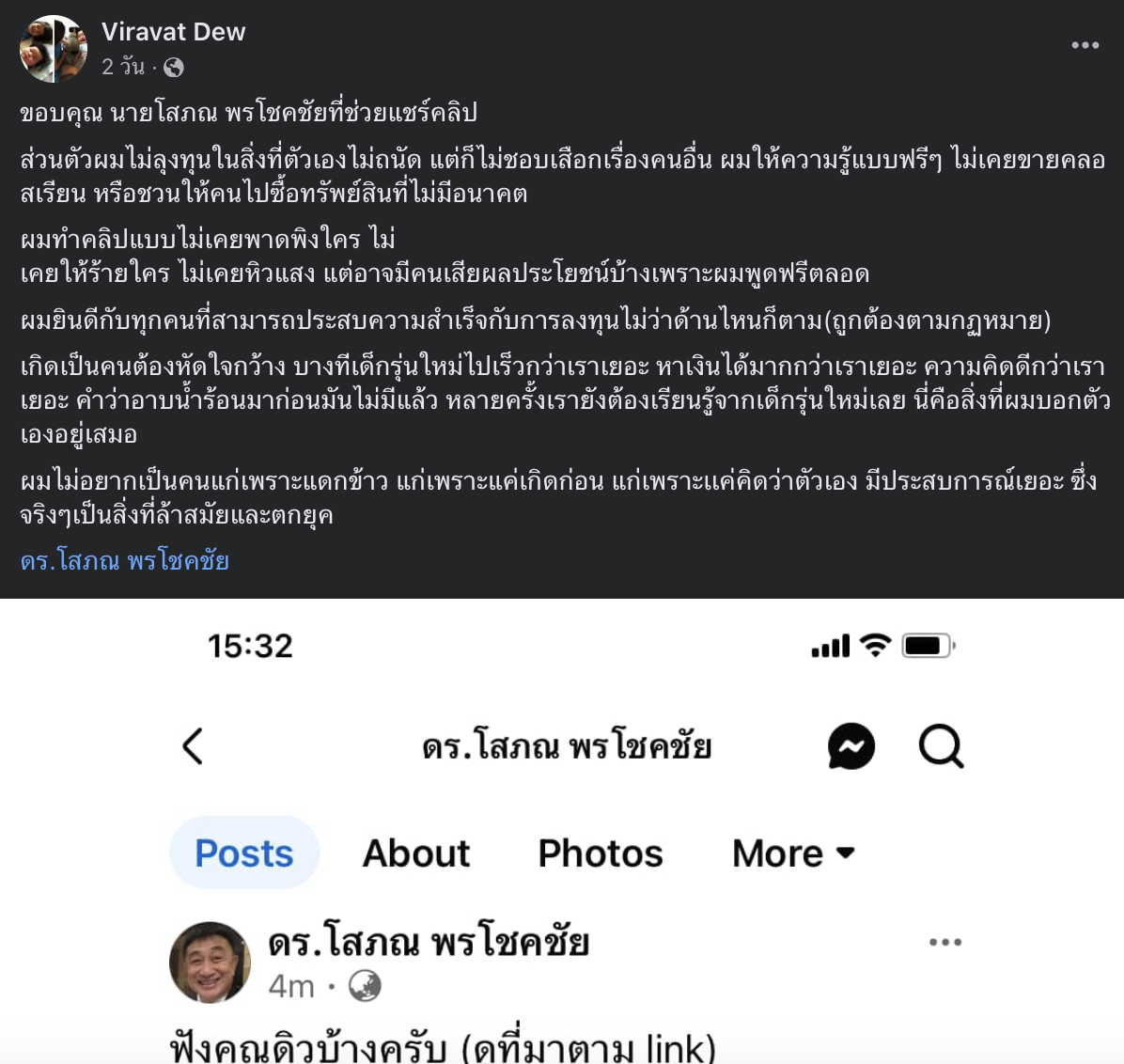Viewport: 1124px width, 1064px height.
Task: Open the post's three-dot overflow menu
Action: [x=1085, y=45]
